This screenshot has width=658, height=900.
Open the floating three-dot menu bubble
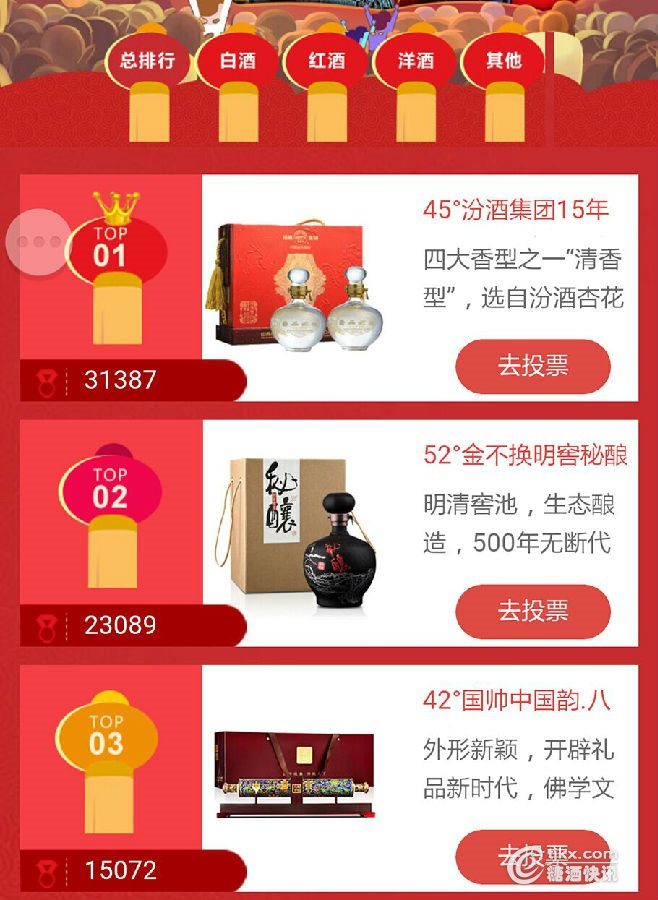coord(40,240)
